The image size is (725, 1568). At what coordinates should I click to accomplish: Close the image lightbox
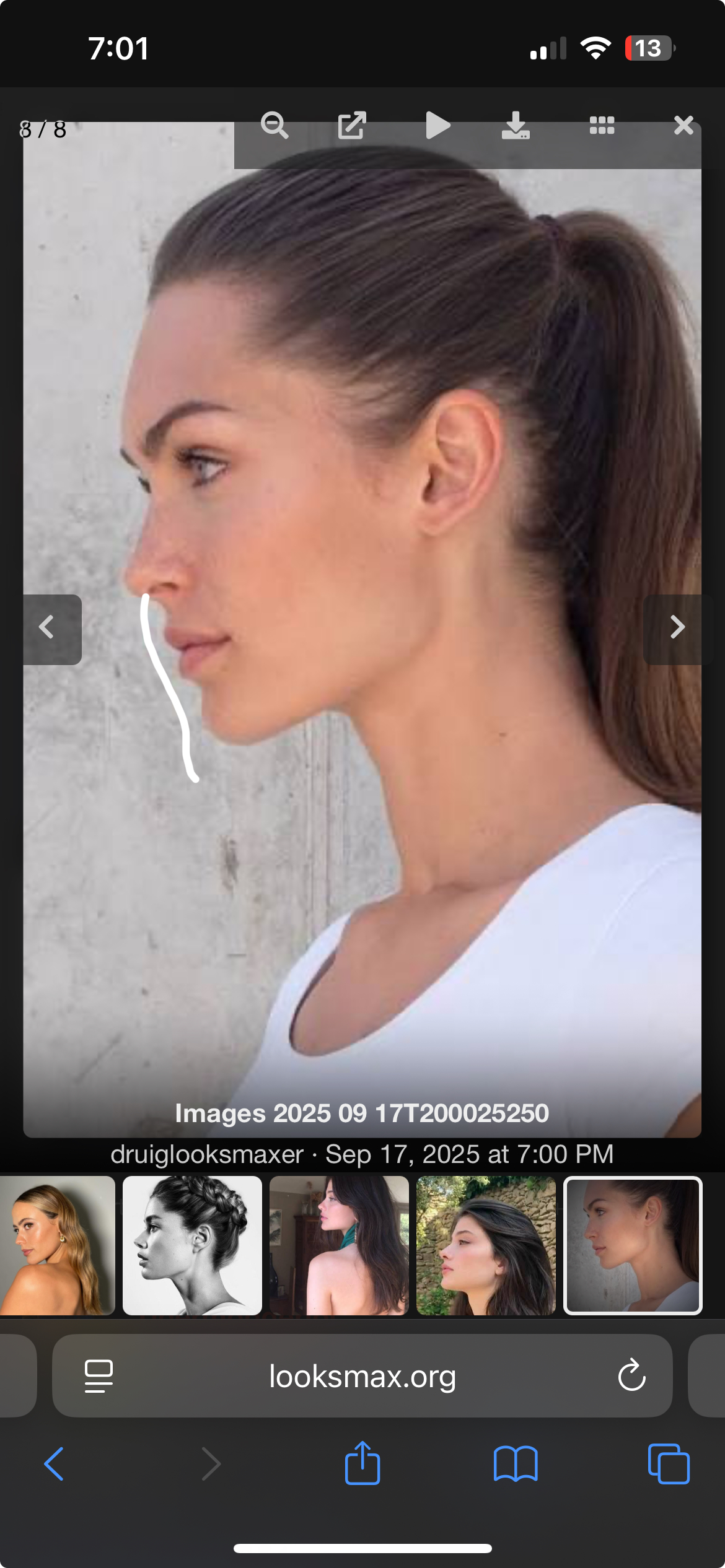(683, 126)
